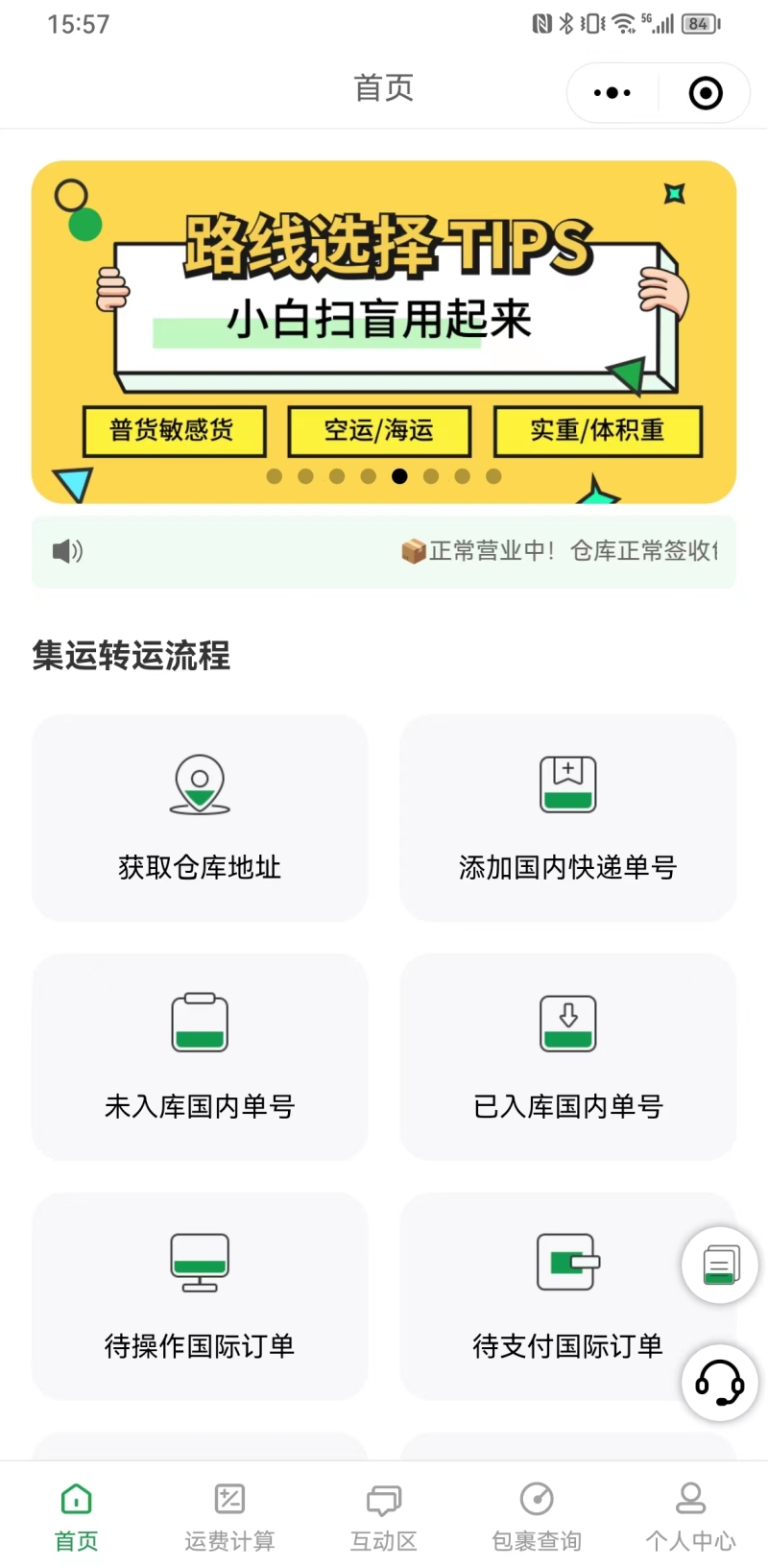The height and width of the screenshot is (1568, 768).
Task: Tap the floating green document button
Action: point(720,1265)
